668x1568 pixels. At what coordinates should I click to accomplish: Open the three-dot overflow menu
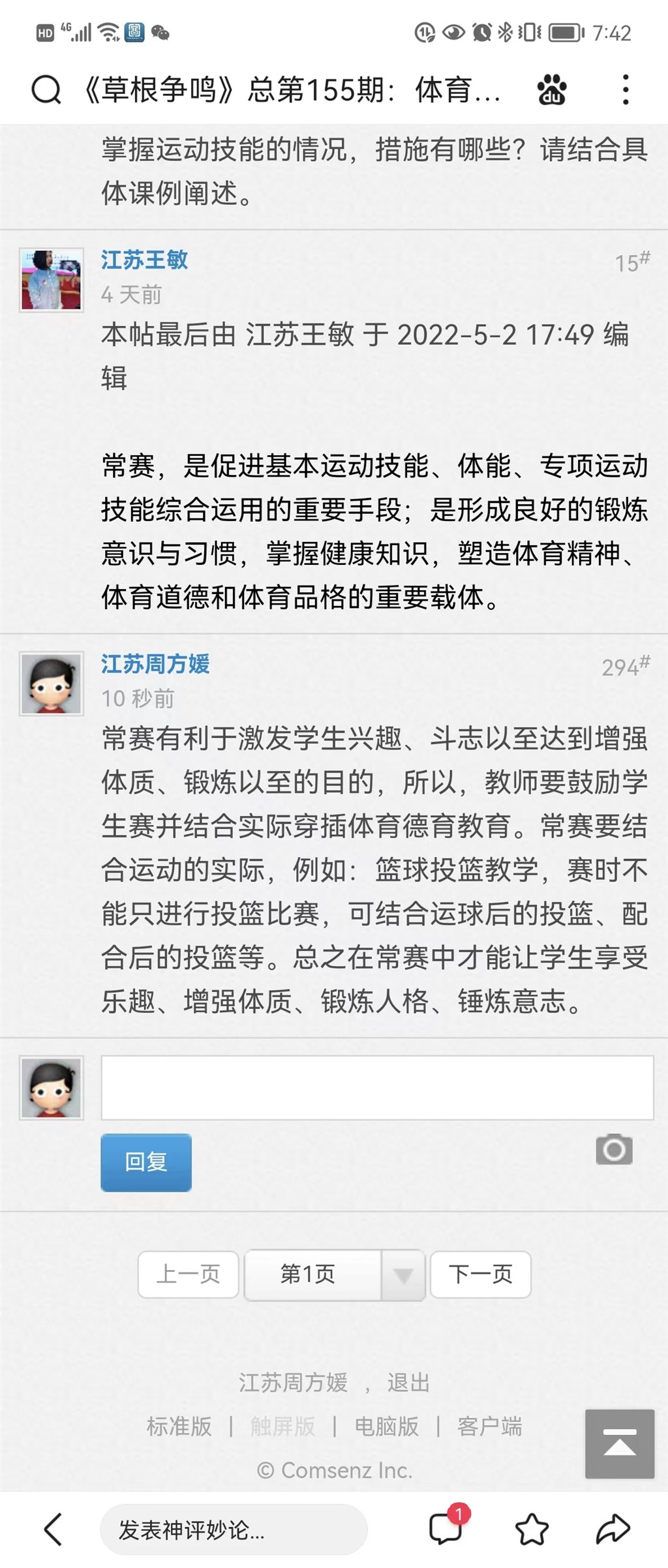pos(625,89)
